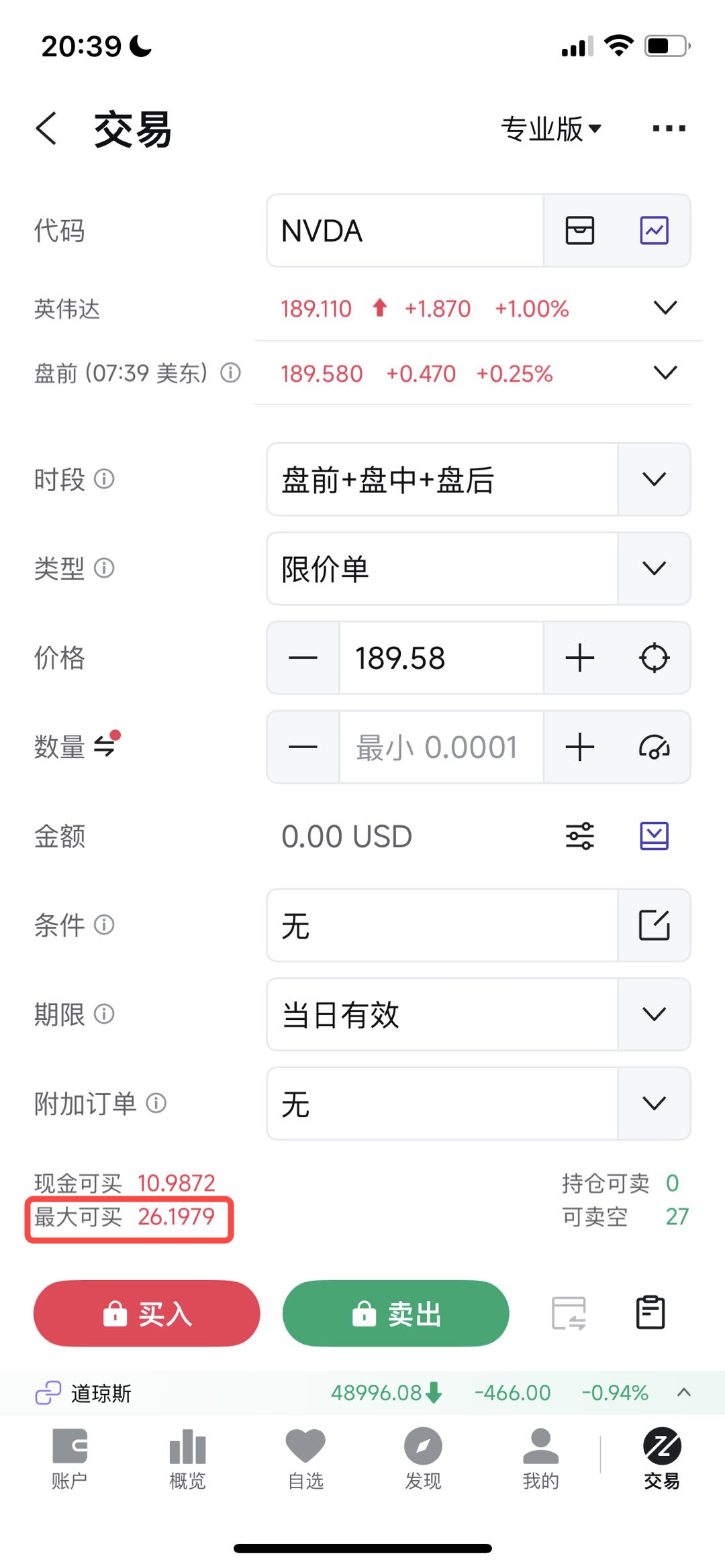Open the 附加订单 dropdown

point(478,1103)
